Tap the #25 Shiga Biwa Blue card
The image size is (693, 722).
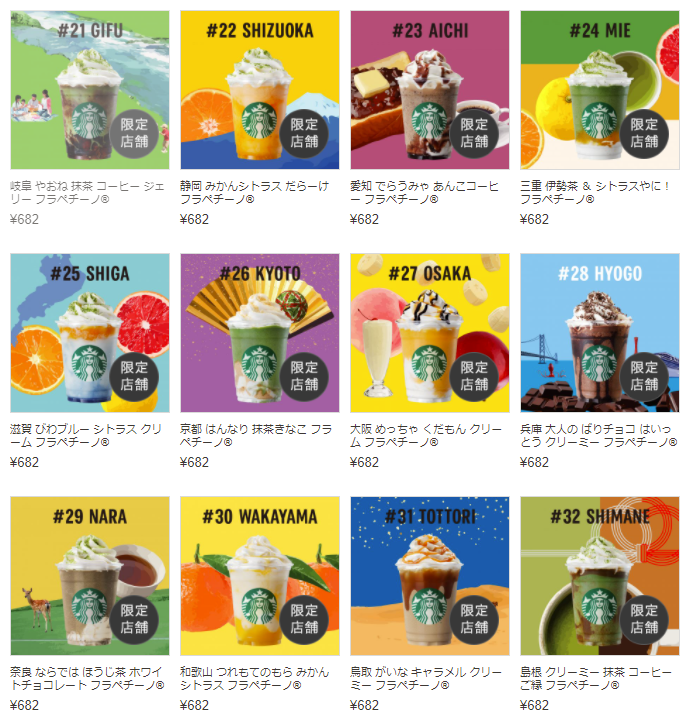90,333
